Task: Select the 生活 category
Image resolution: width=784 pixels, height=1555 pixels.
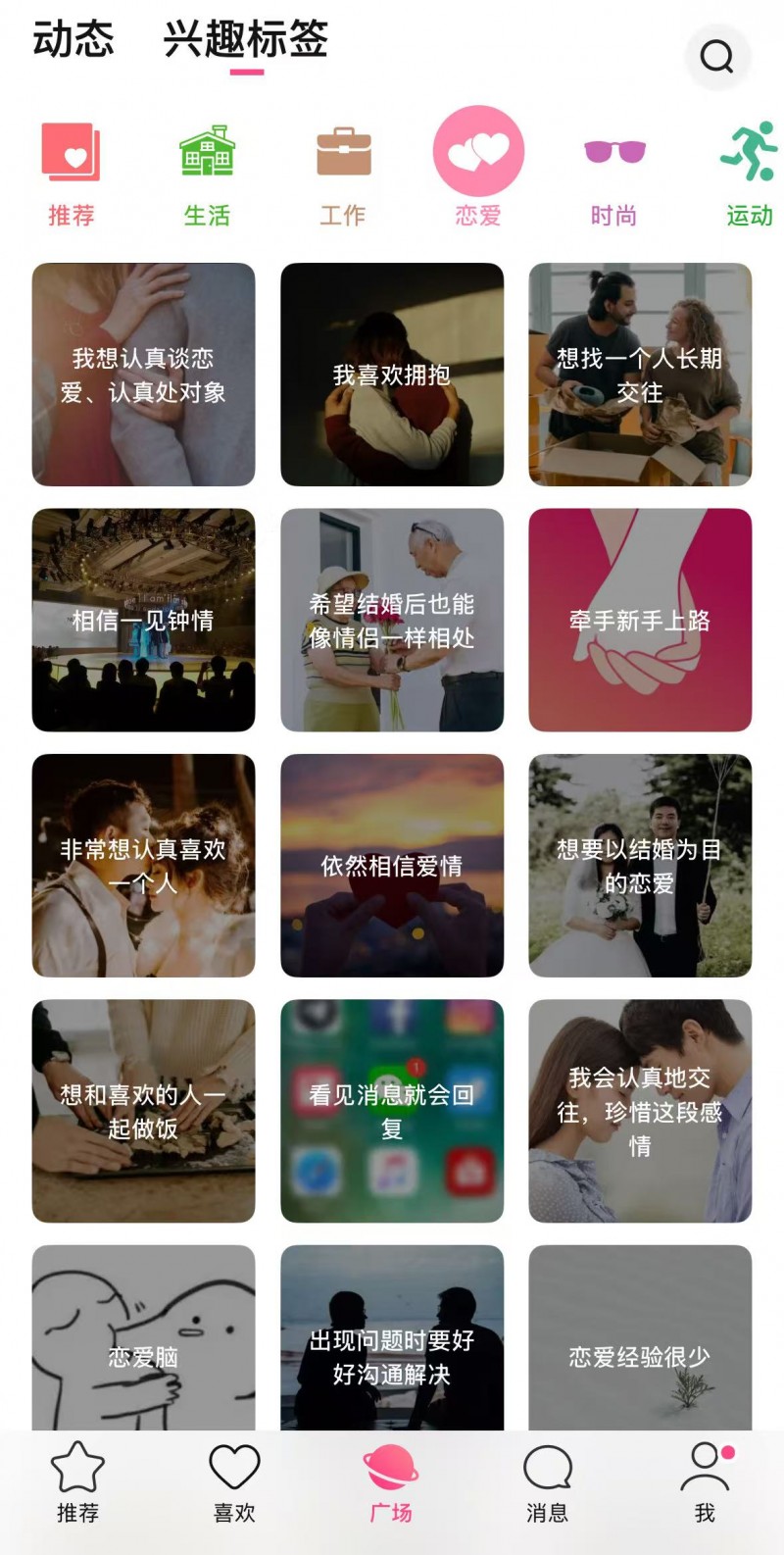Action: coord(207,174)
